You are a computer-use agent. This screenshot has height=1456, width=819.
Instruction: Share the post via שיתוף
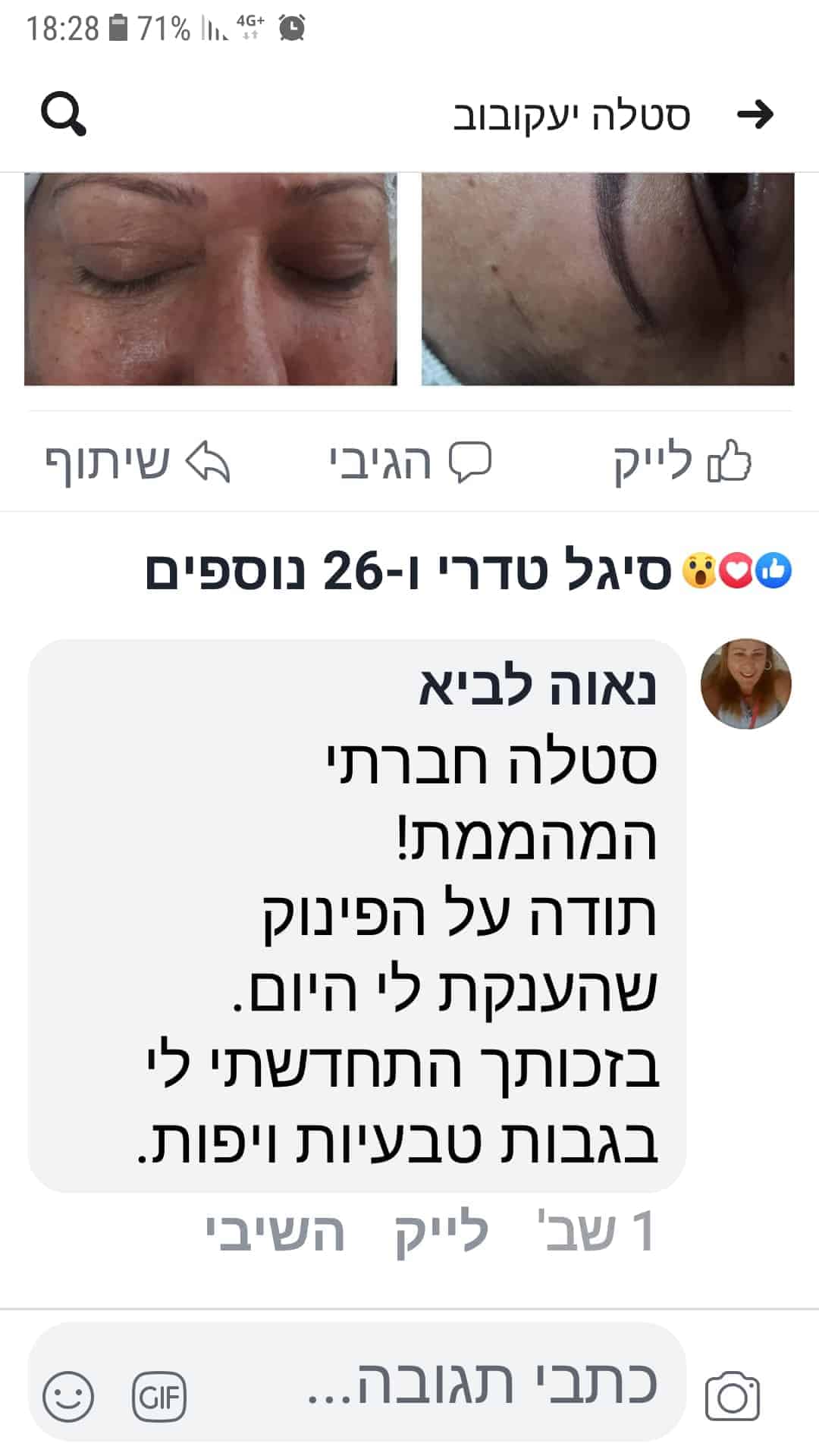[x=137, y=462]
